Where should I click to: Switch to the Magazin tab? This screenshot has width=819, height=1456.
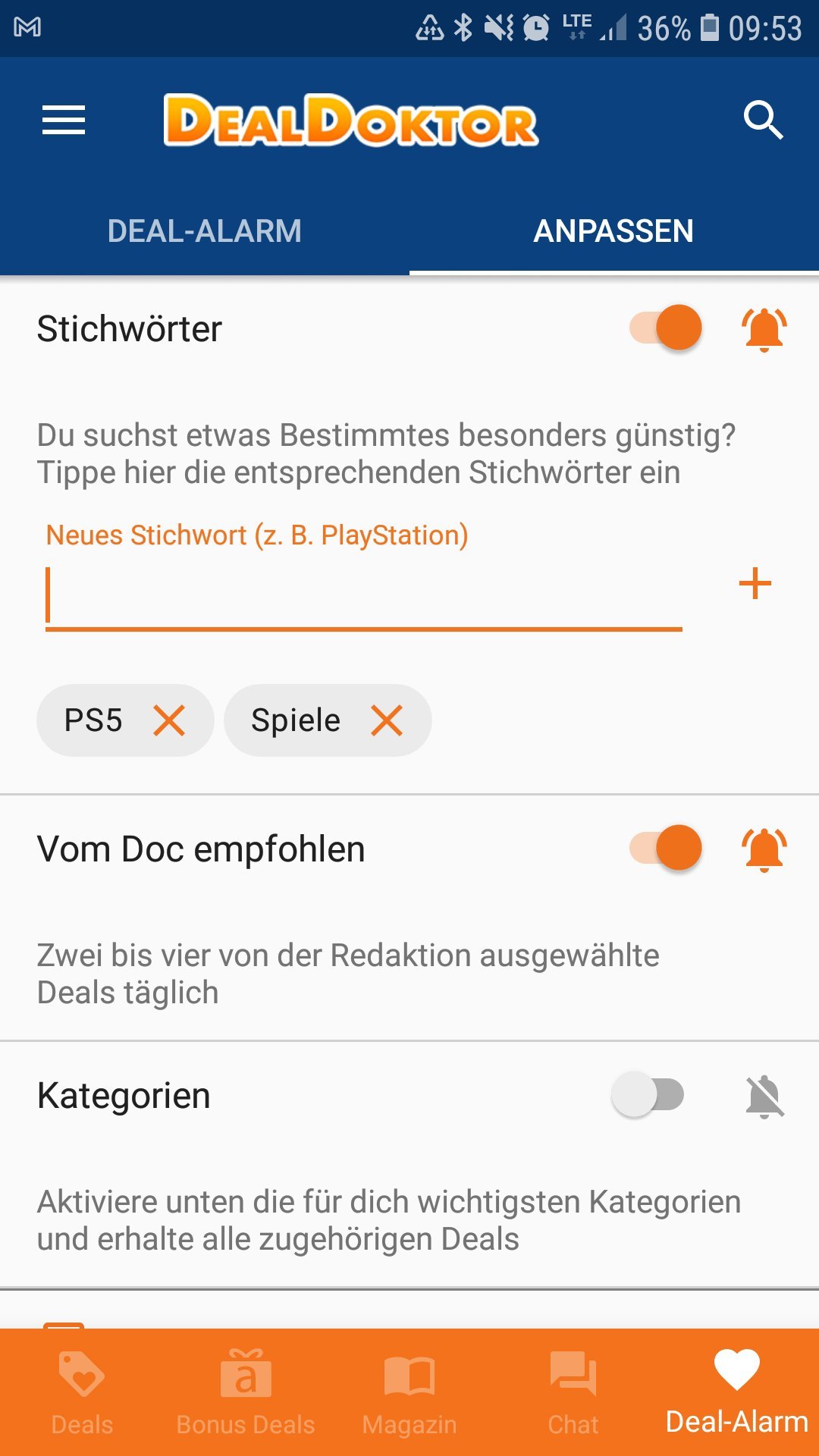coord(409,1392)
